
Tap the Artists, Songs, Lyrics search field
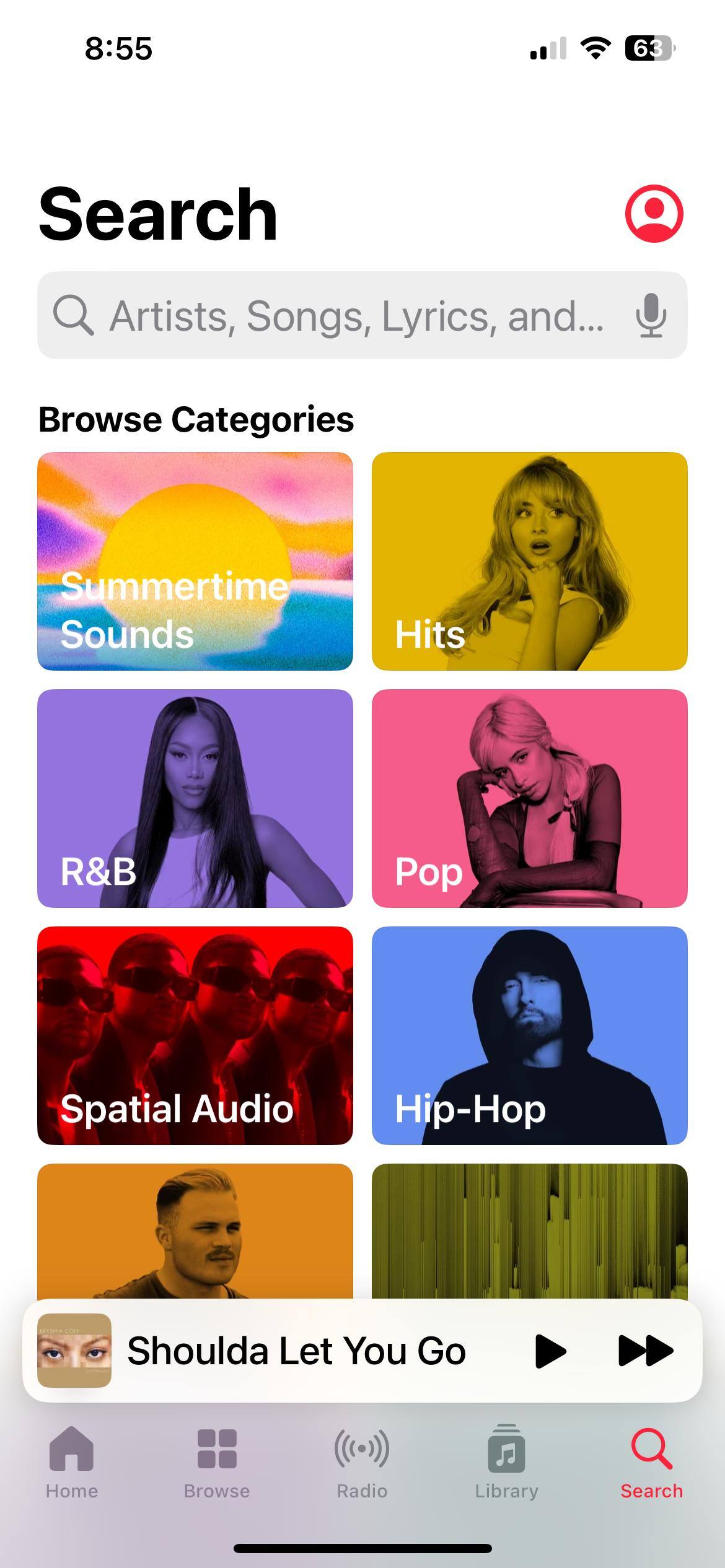point(347,316)
